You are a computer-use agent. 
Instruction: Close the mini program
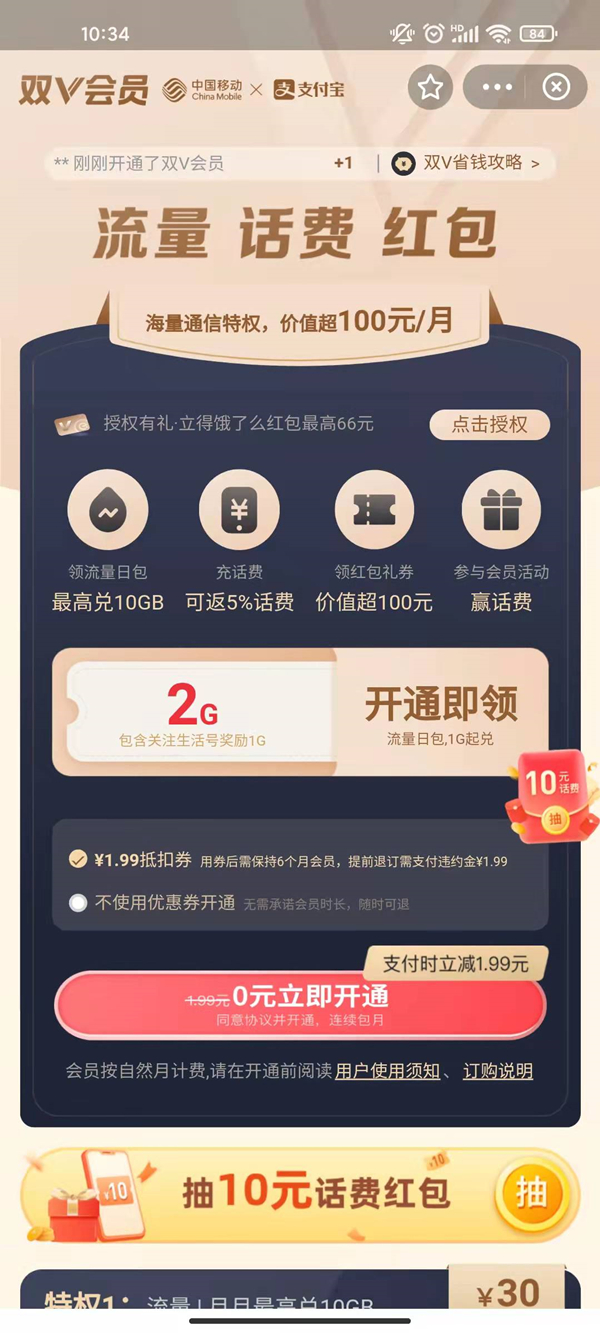click(x=556, y=88)
